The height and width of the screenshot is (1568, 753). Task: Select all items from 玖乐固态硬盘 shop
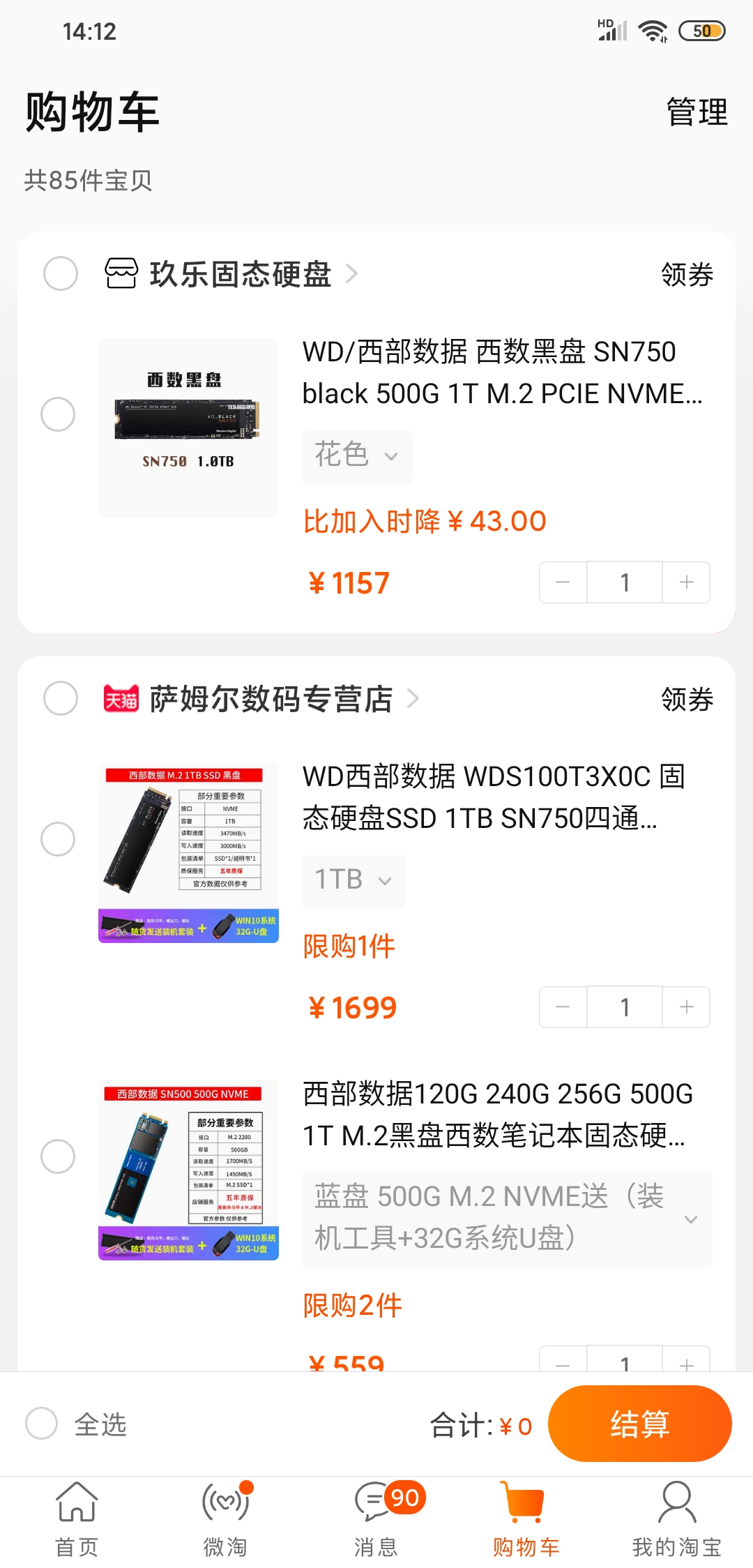pos(61,273)
